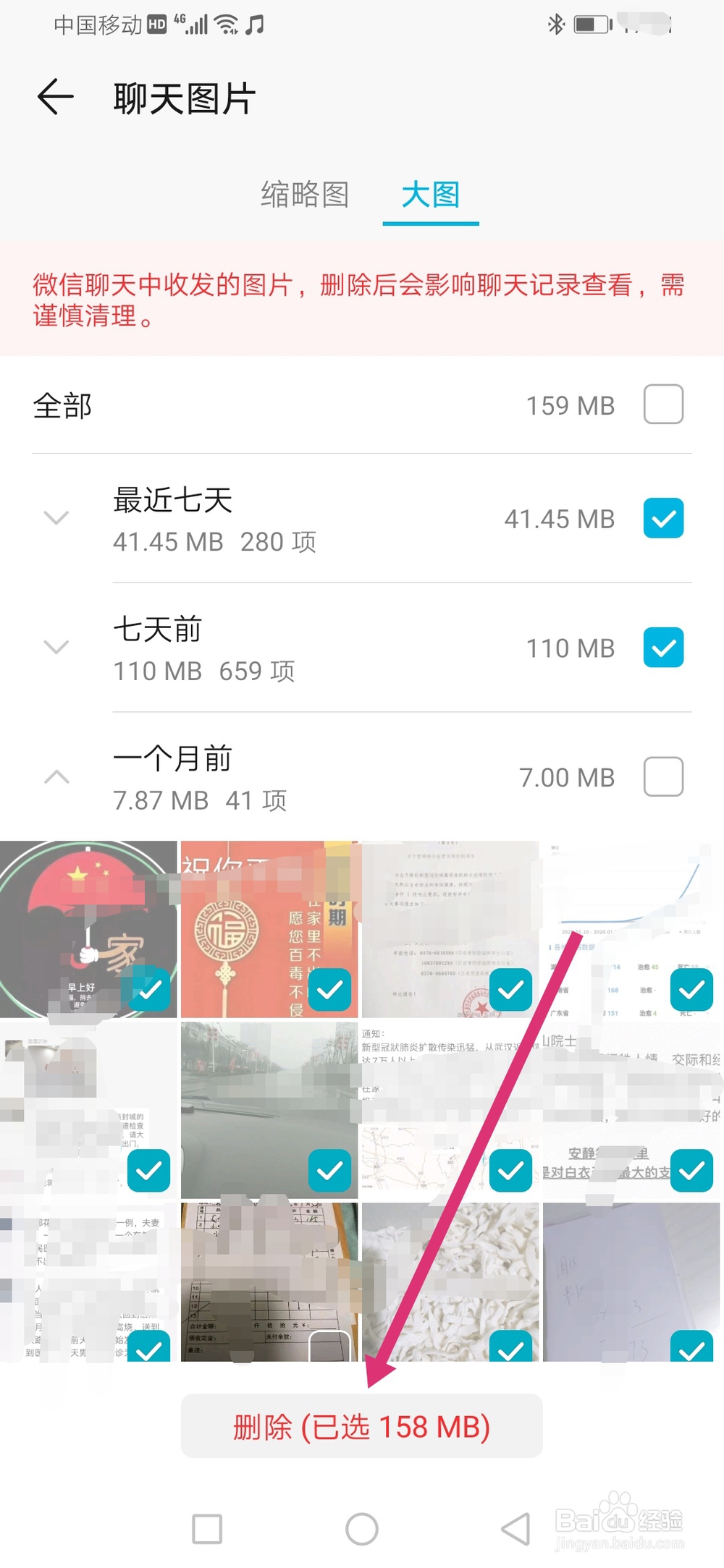
Task: Enable the 全部 select-all checkbox
Action: tap(662, 404)
